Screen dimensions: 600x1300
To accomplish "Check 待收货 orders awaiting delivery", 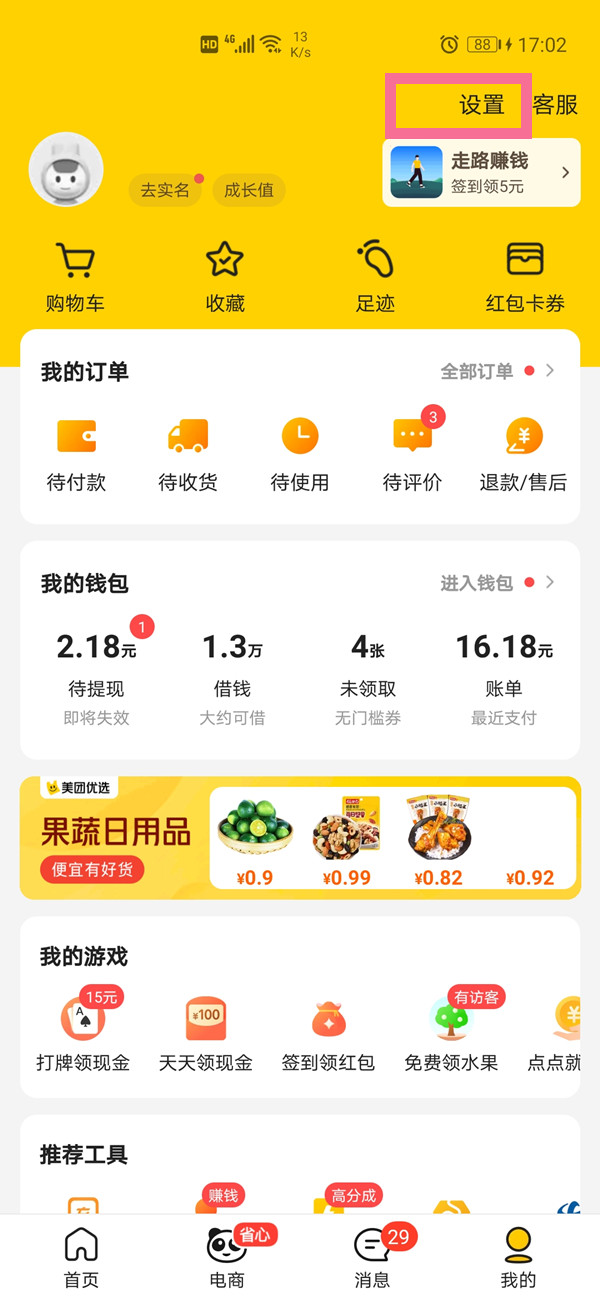I will [x=188, y=453].
